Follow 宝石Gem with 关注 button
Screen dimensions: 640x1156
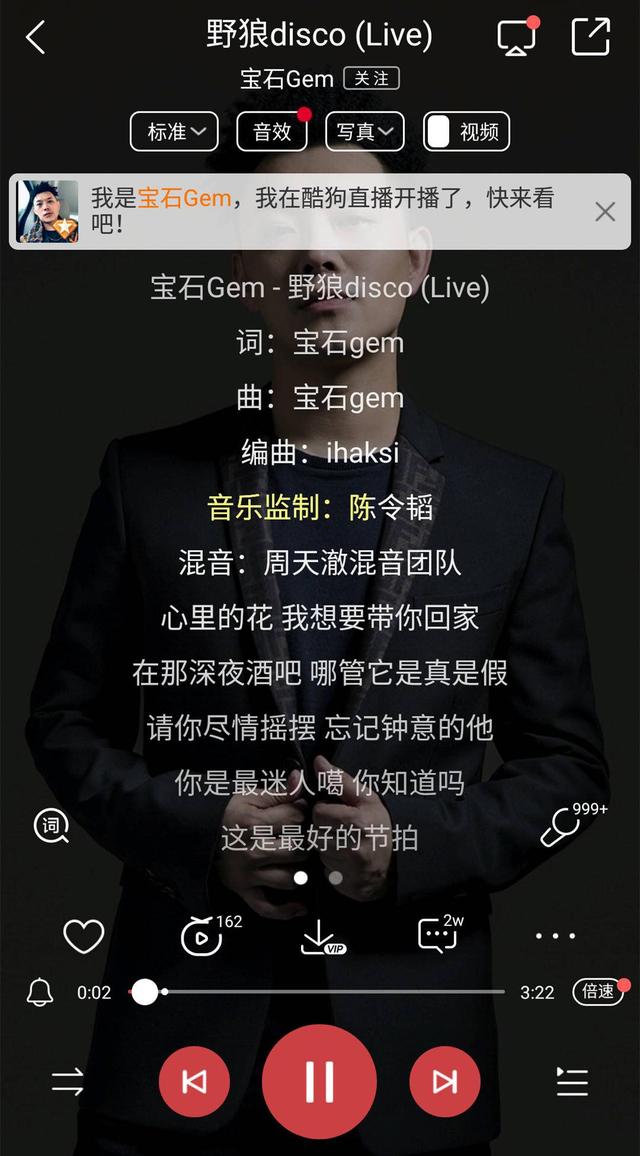coord(371,78)
